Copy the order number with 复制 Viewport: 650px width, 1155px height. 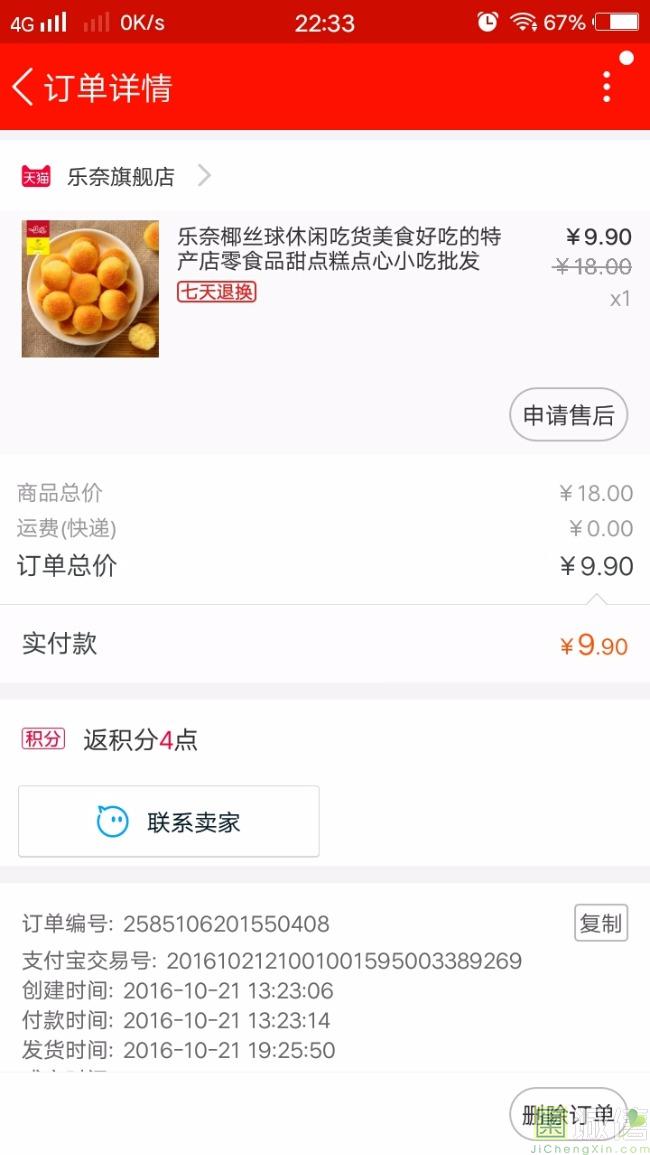pos(600,923)
